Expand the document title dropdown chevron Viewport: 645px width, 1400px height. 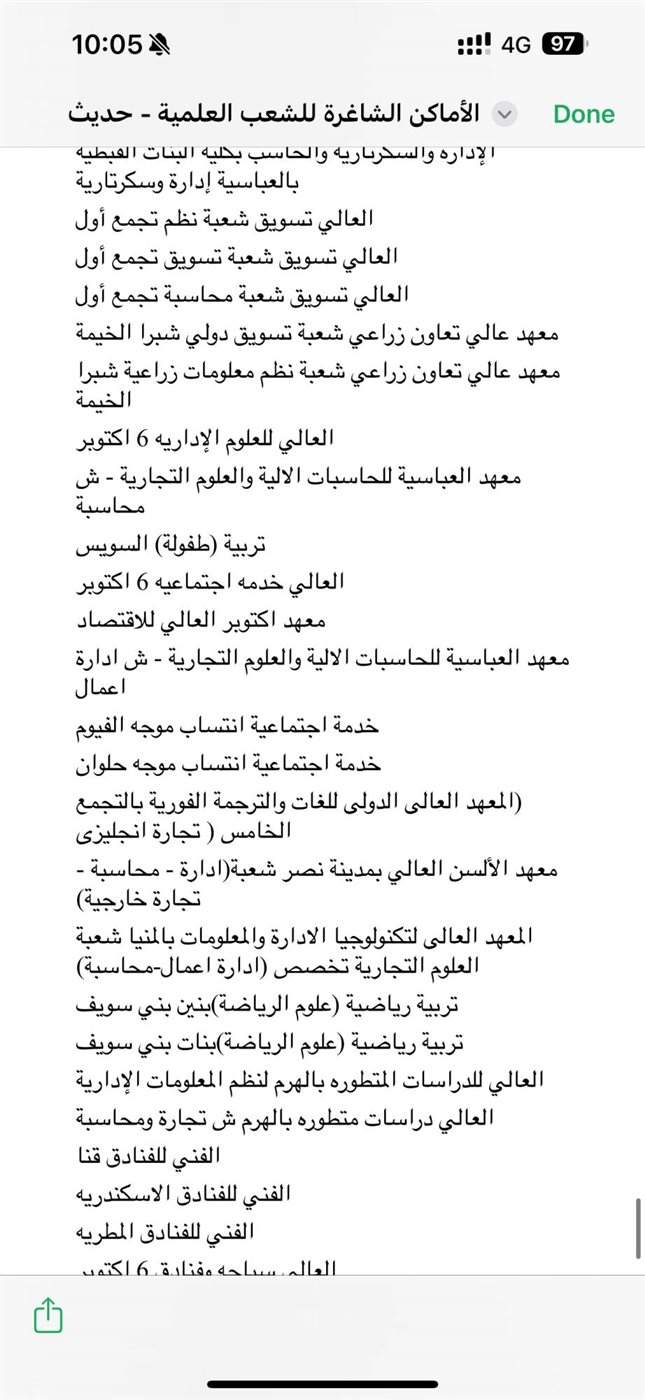tap(506, 114)
